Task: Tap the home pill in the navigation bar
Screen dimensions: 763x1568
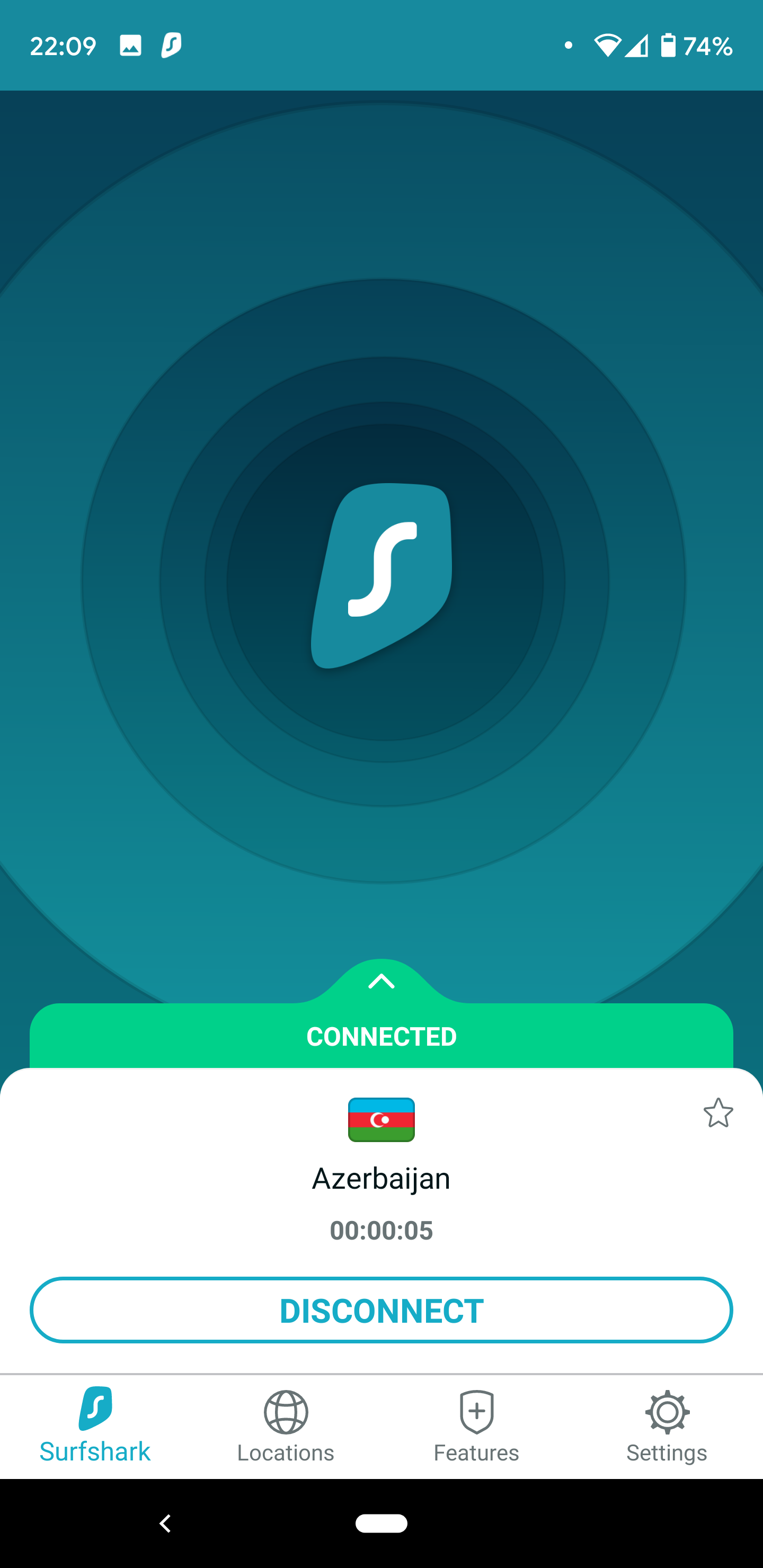Action: point(381,1523)
